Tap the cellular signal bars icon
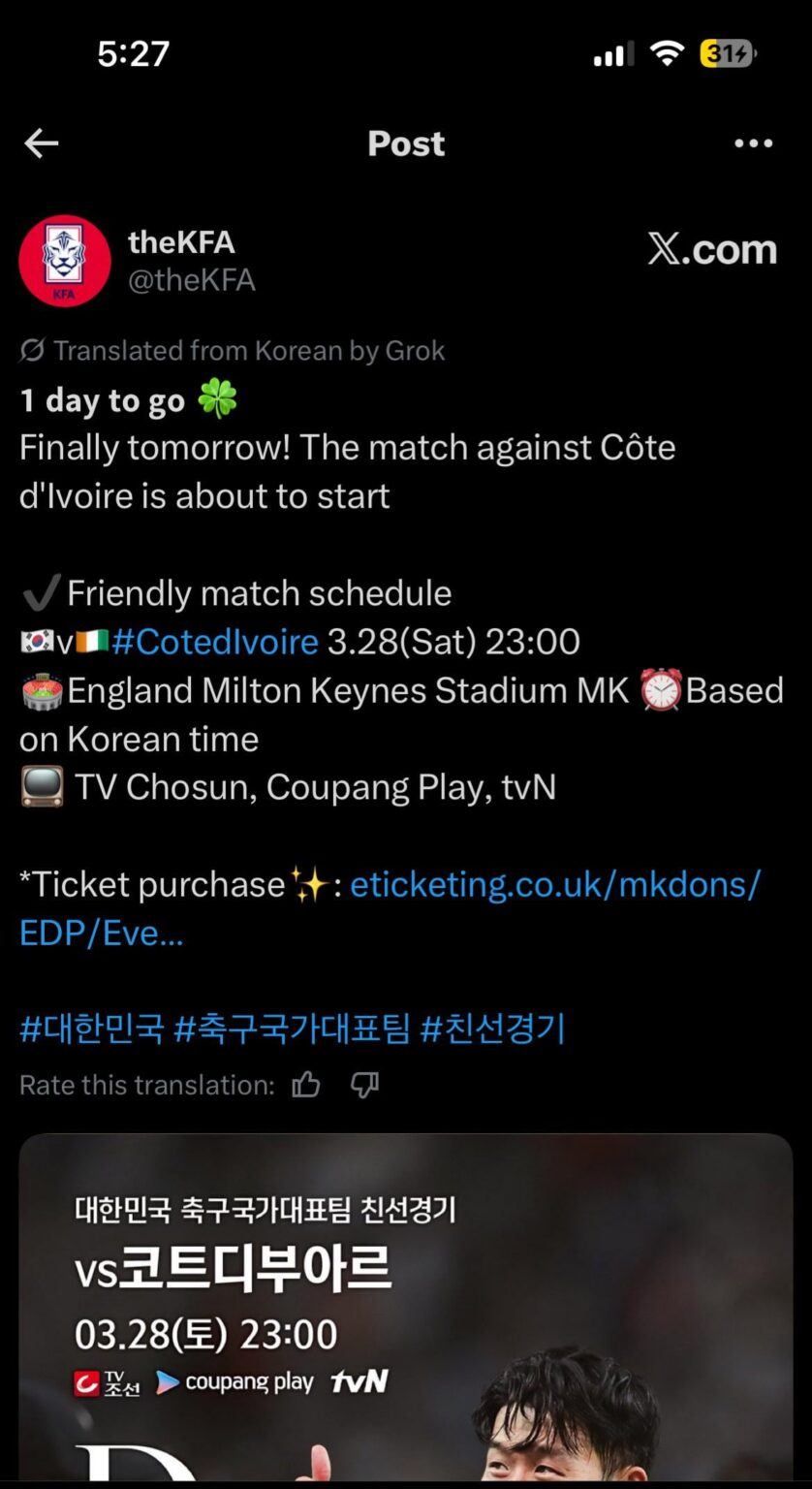The width and height of the screenshot is (812, 1489). click(611, 55)
